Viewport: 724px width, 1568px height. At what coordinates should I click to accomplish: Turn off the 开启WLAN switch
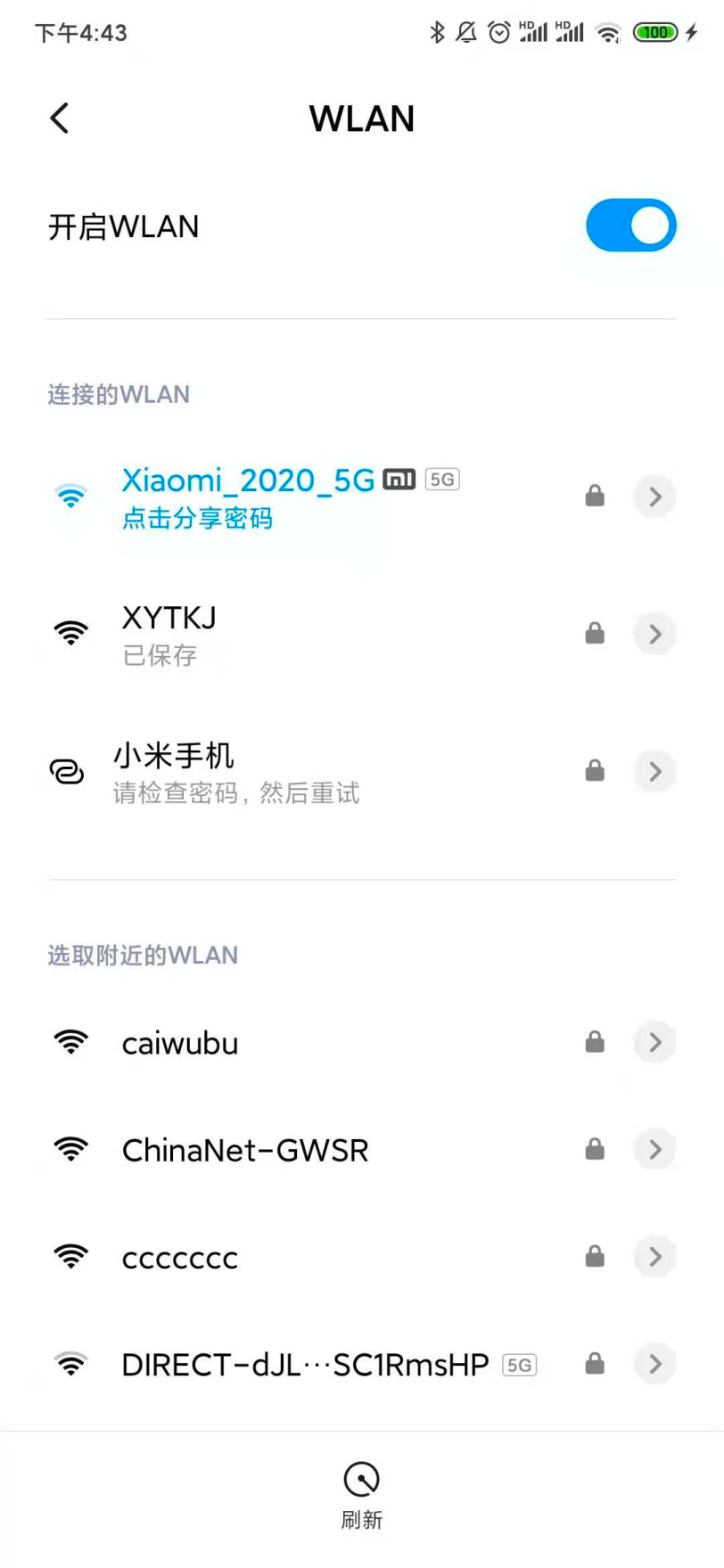tap(630, 226)
